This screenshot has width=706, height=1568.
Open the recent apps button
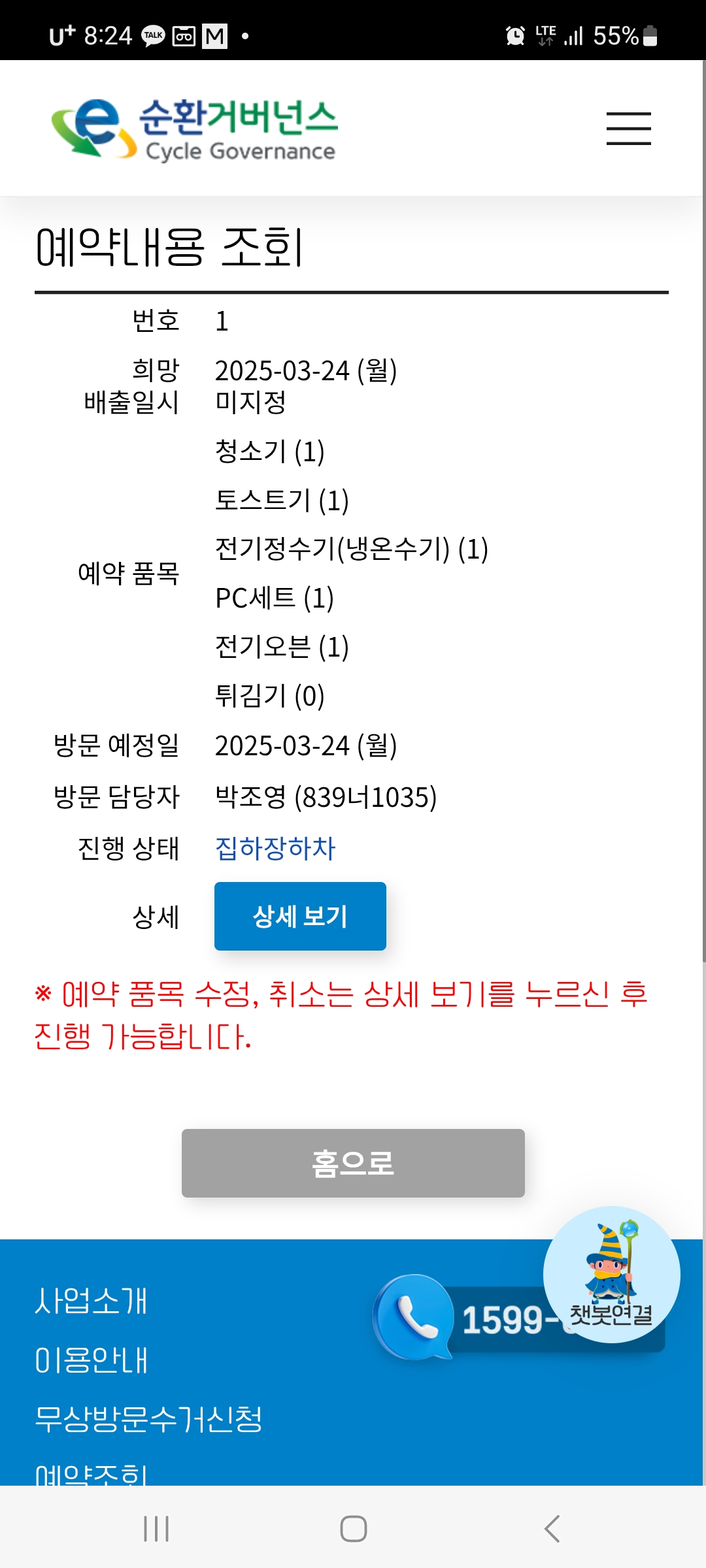click(156, 1529)
